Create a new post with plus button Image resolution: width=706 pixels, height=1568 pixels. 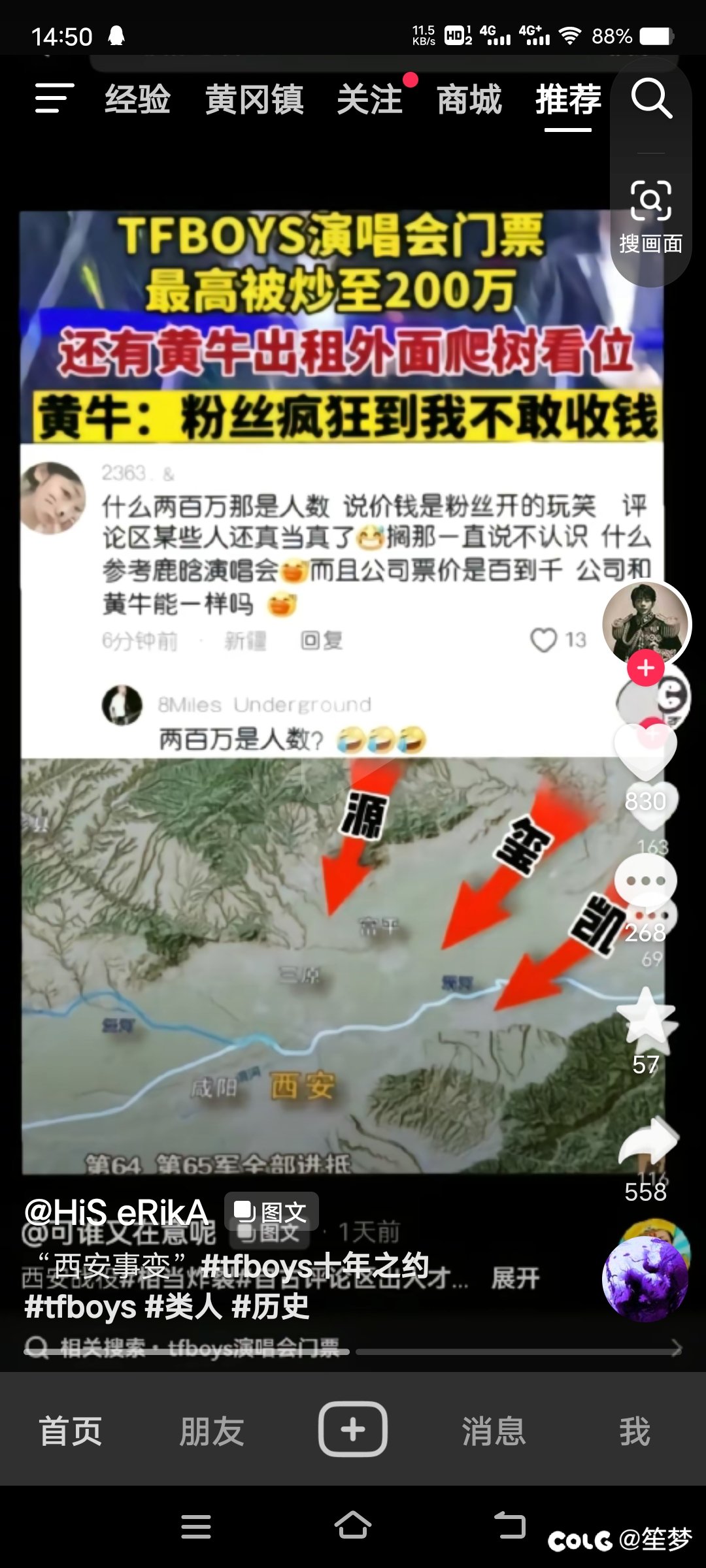tap(353, 1429)
